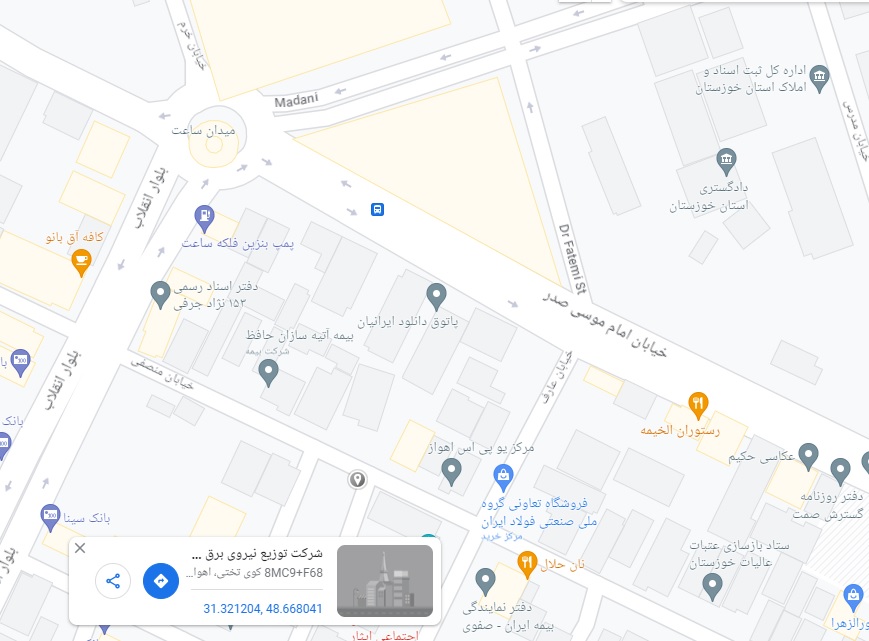Select دفتر اسناد رسمی ۱۵۳ pin
869x641 pixels.
click(x=160, y=293)
